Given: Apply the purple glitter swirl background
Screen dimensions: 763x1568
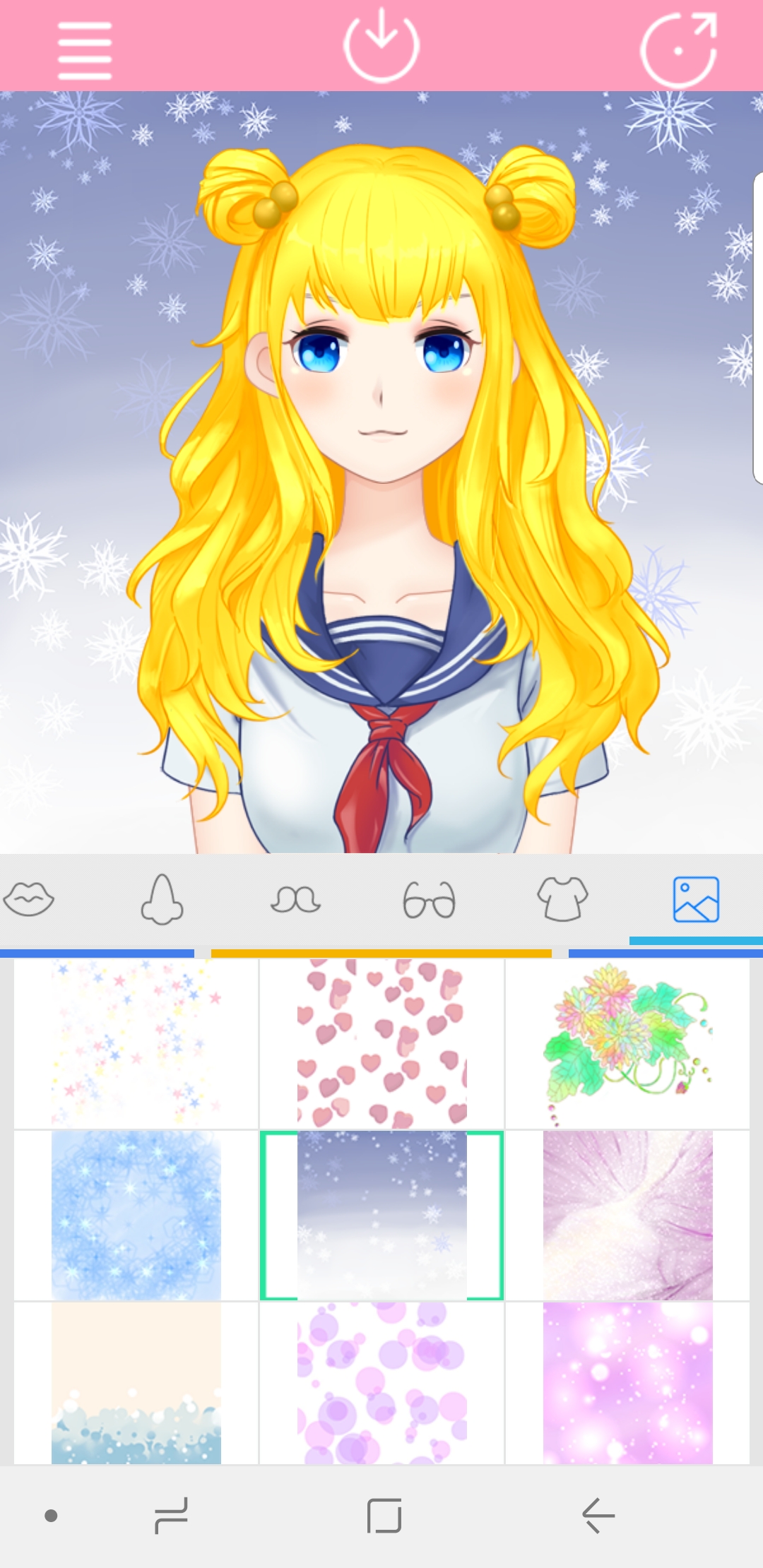Looking at the screenshot, I should coord(627,1216).
